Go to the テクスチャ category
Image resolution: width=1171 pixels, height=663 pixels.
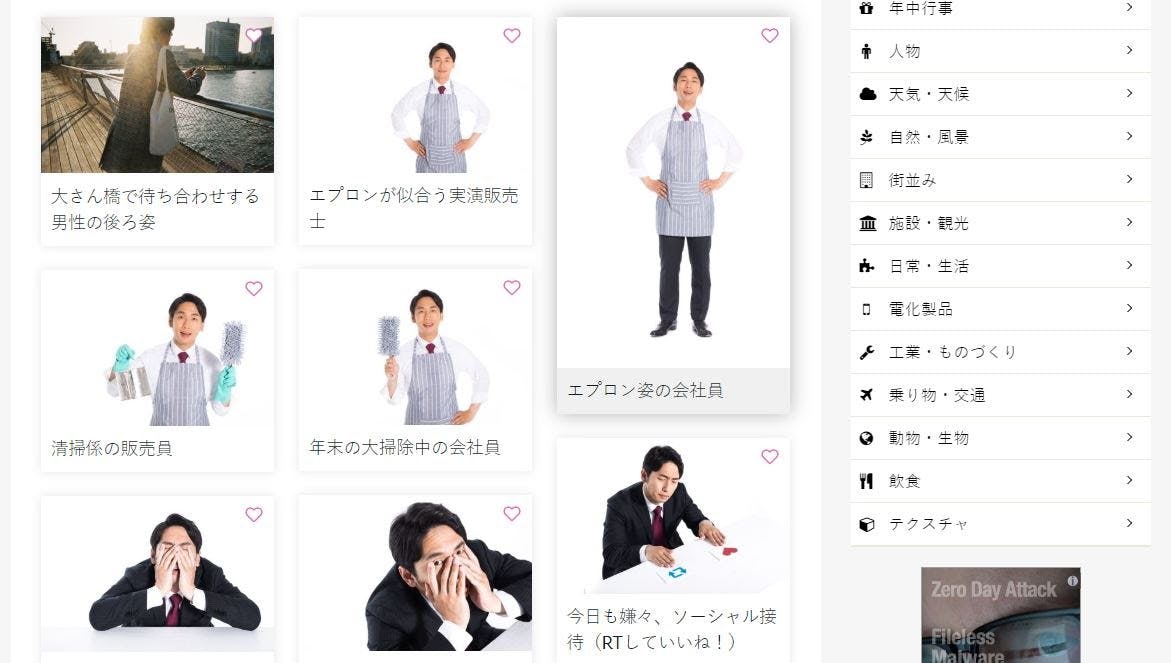coord(1000,524)
